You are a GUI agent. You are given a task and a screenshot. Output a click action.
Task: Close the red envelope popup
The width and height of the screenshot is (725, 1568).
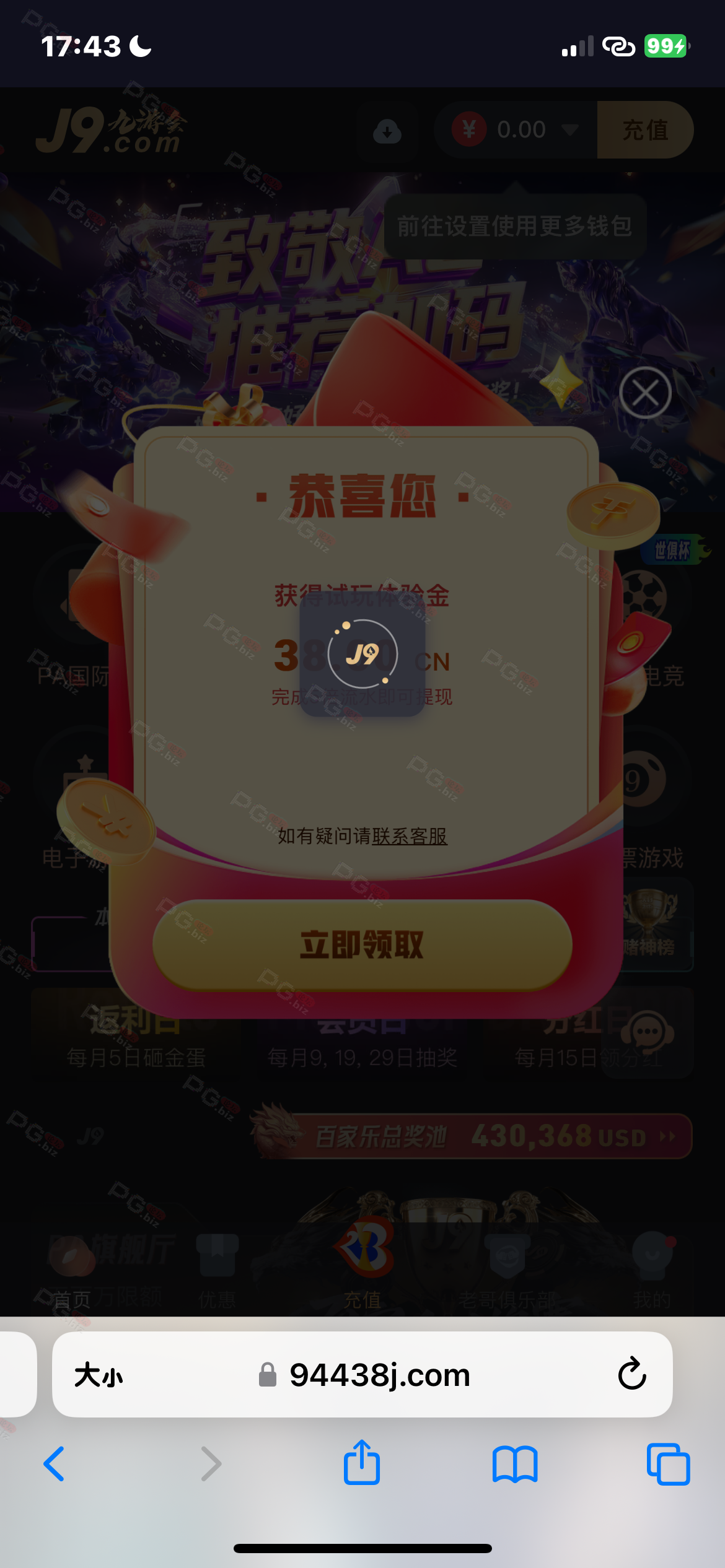click(645, 393)
